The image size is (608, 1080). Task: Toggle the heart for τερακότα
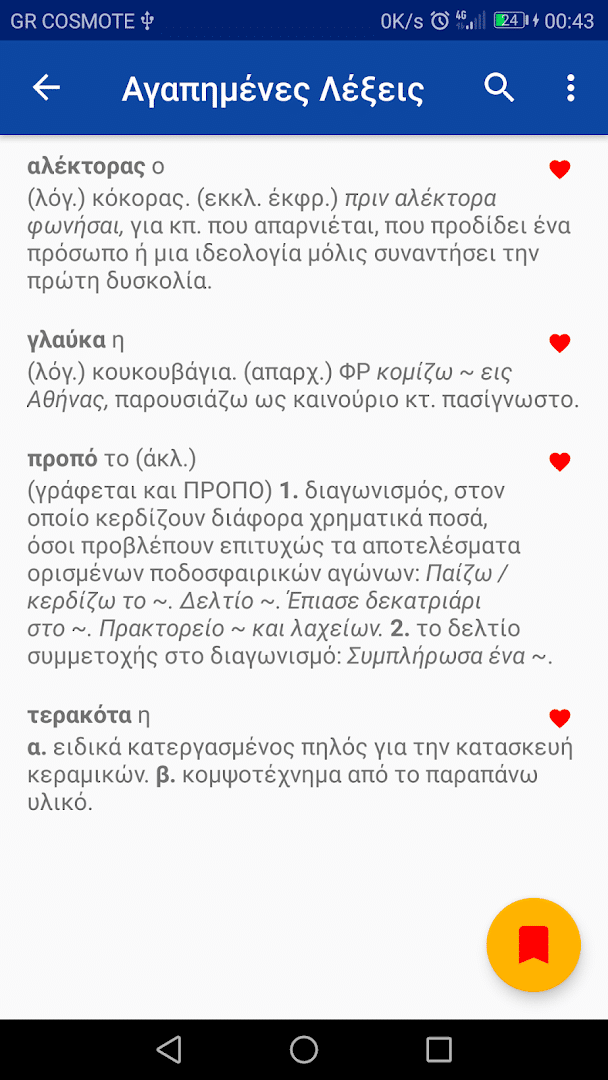pos(560,718)
